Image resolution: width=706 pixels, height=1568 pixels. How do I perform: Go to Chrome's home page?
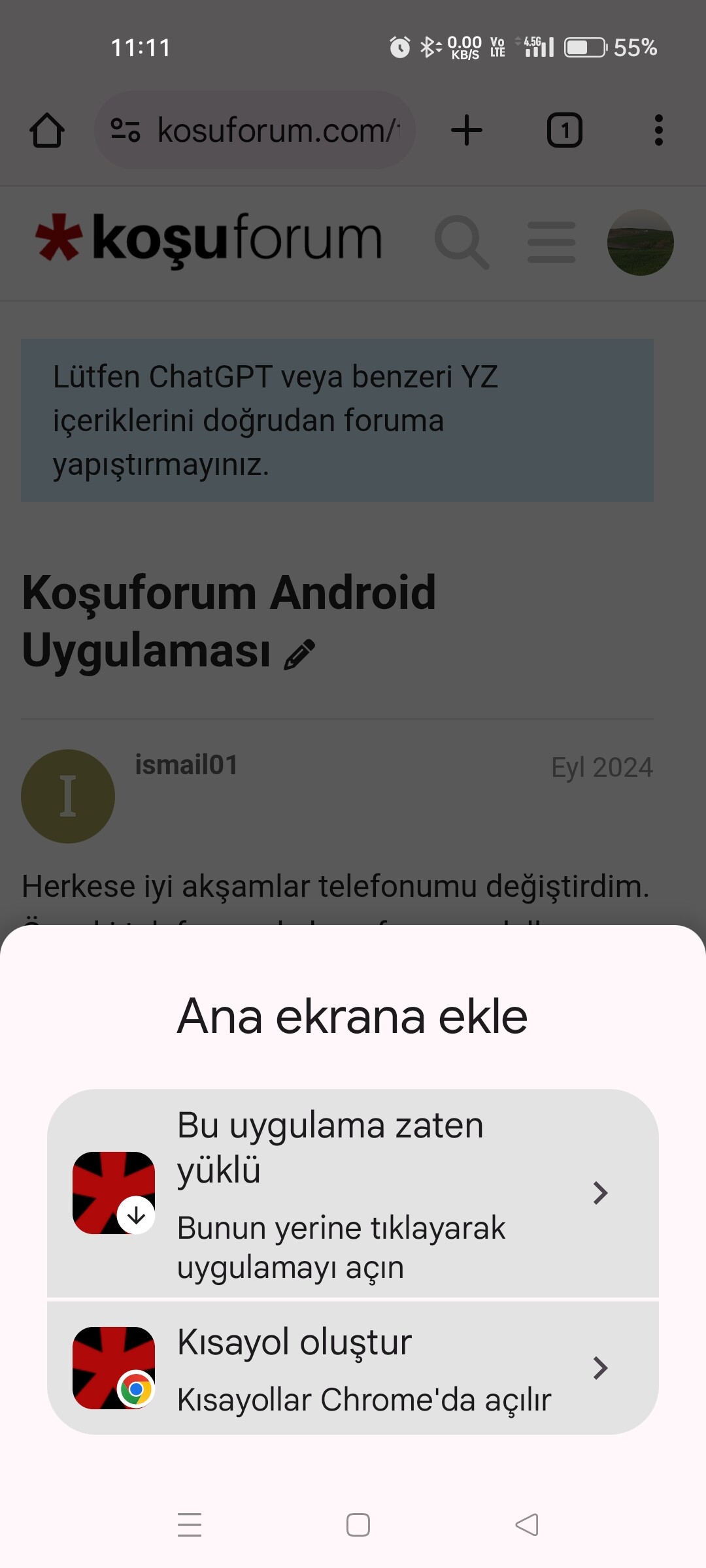(47, 131)
